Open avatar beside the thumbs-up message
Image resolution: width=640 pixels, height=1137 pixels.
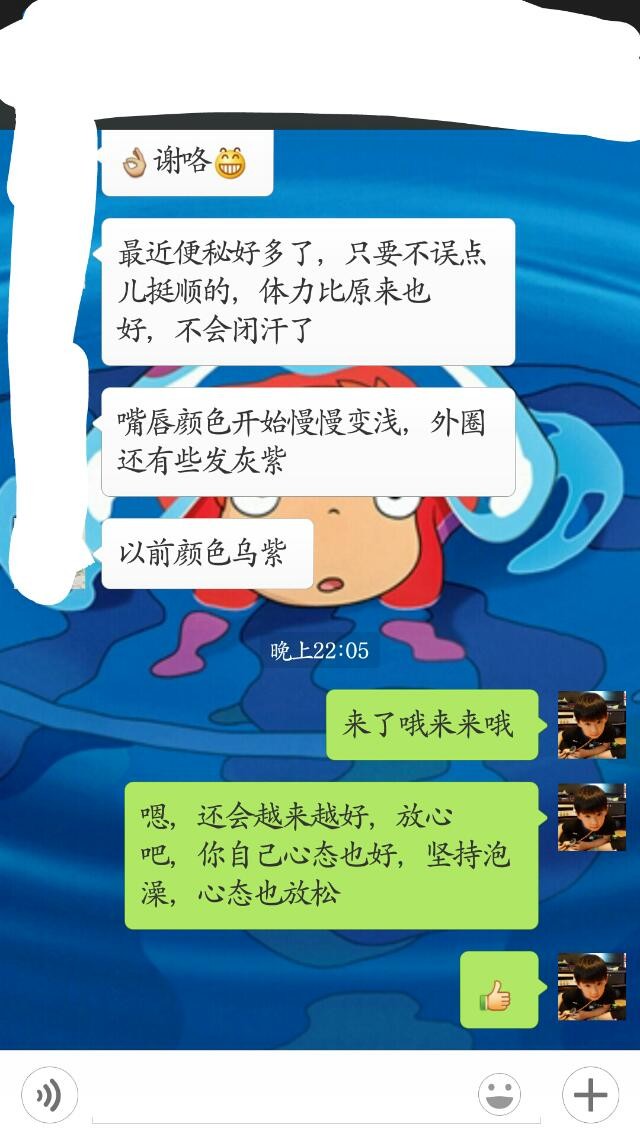[591, 986]
